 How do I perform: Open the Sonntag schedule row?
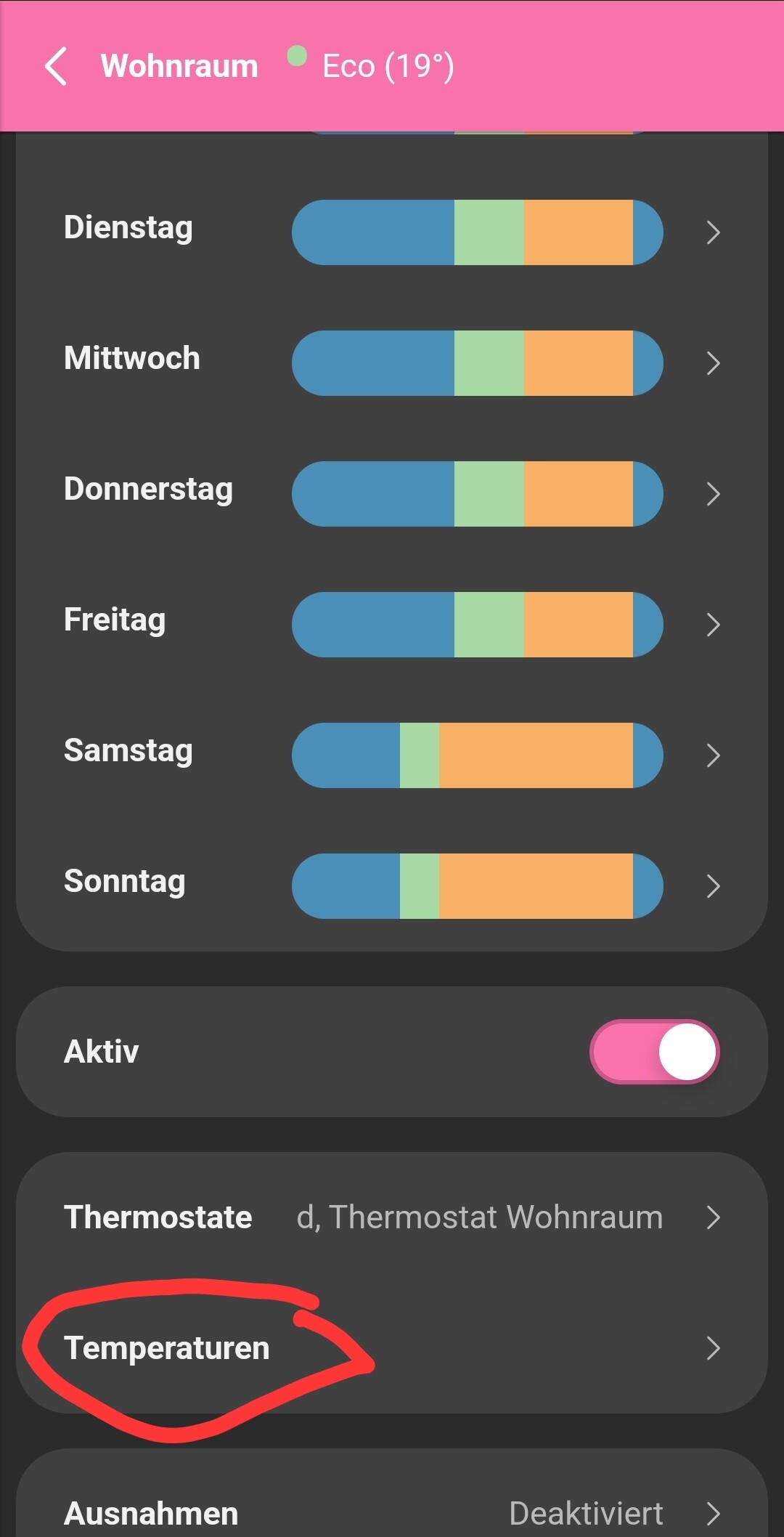point(392,885)
